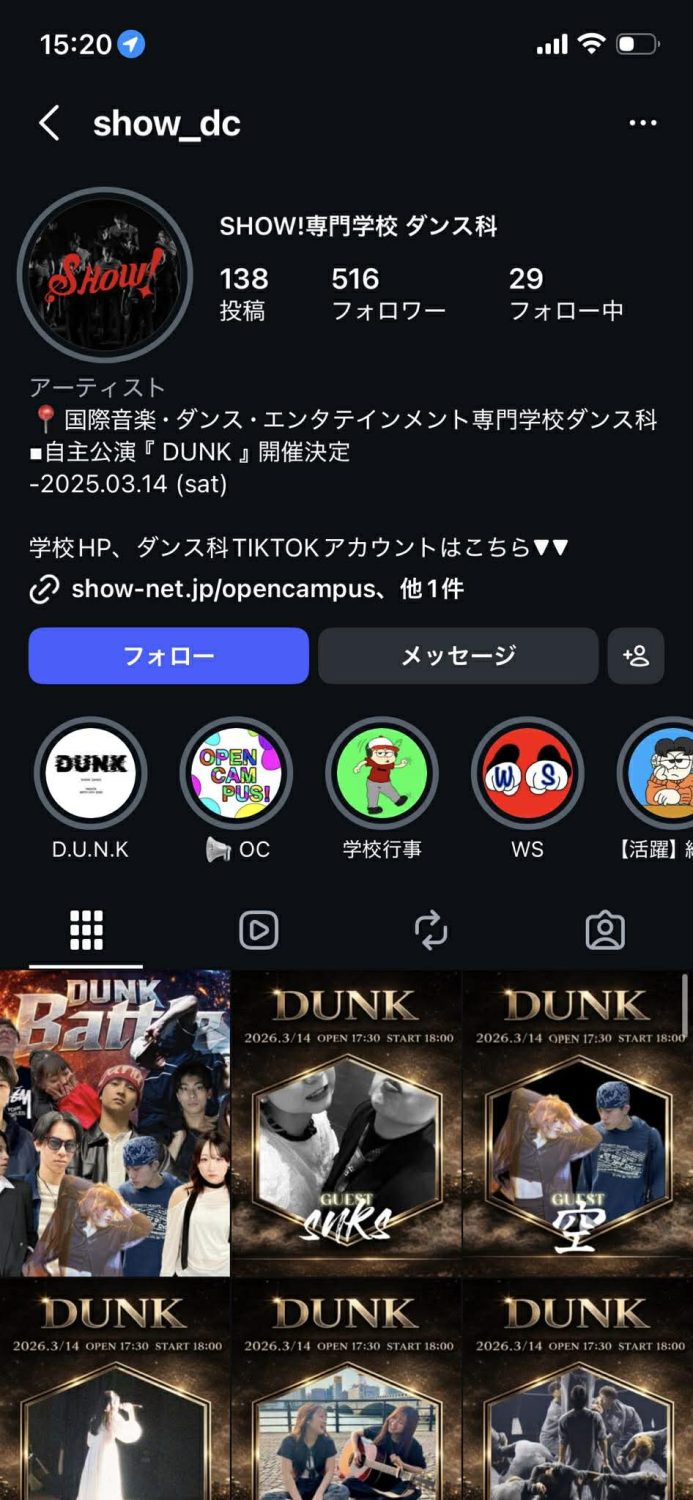Open the DUNK guest 空 post

coord(577,1123)
